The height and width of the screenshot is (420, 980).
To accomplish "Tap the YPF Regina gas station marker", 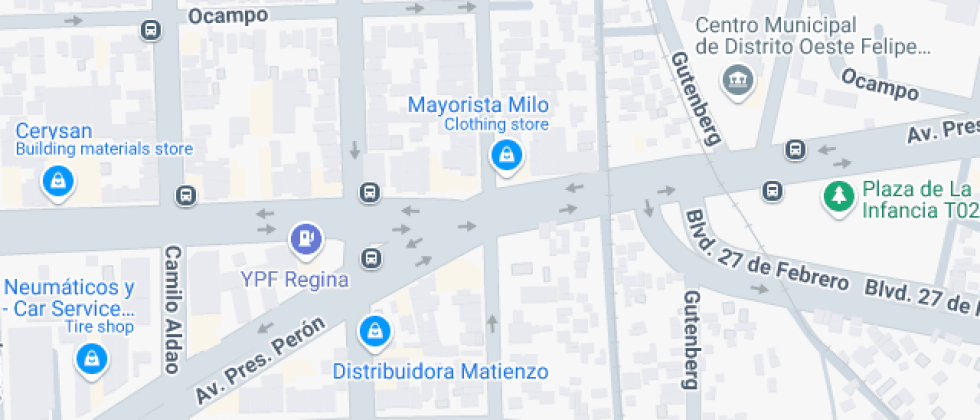I will [306, 238].
